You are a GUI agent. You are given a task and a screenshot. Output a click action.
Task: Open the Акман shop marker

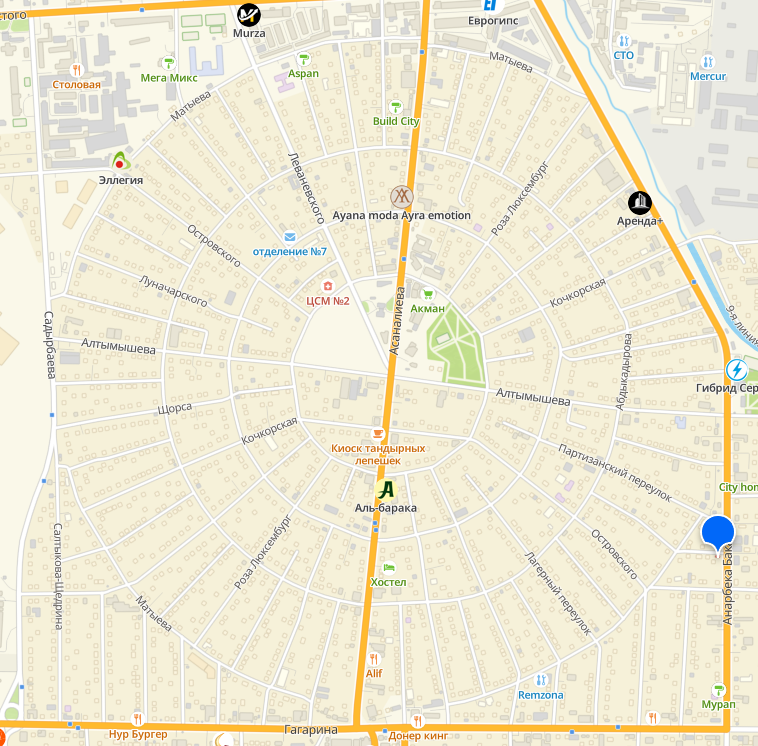(428, 294)
